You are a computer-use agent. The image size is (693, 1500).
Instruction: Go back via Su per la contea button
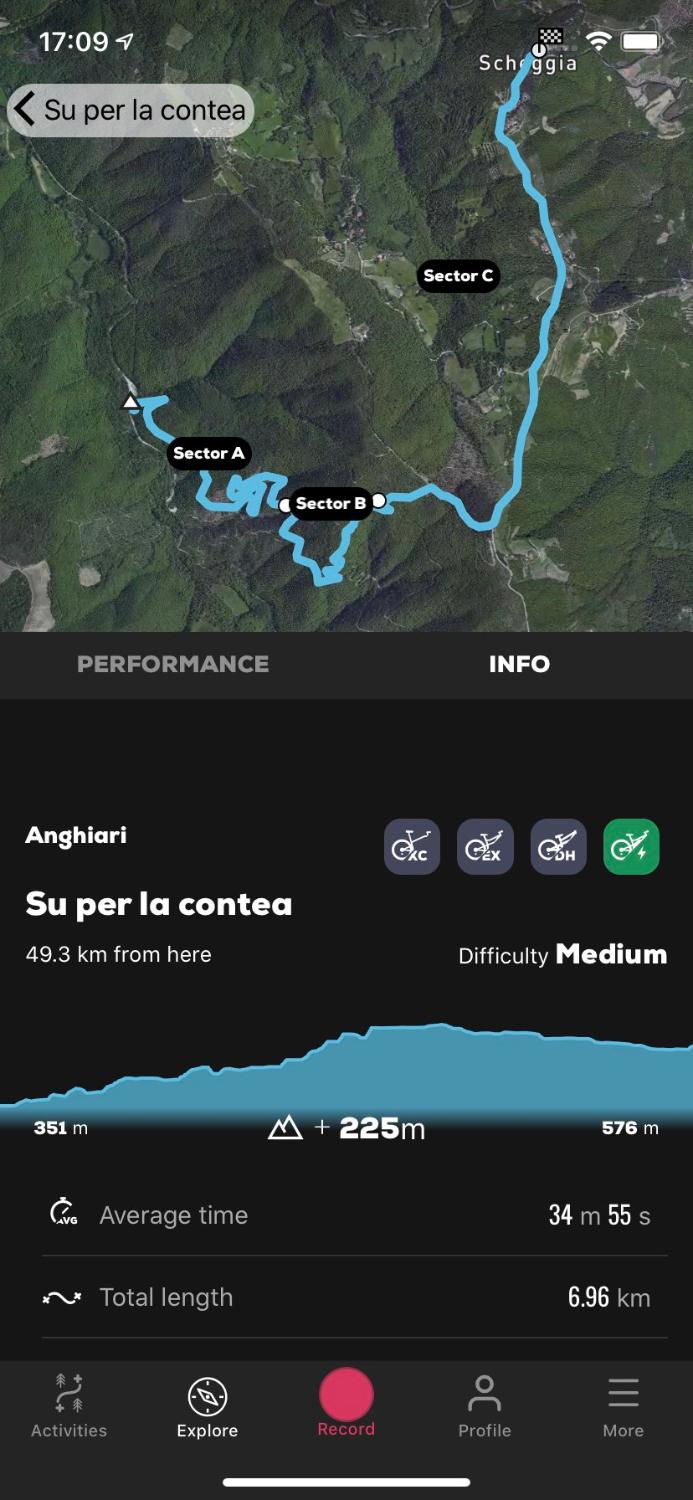point(130,110)
